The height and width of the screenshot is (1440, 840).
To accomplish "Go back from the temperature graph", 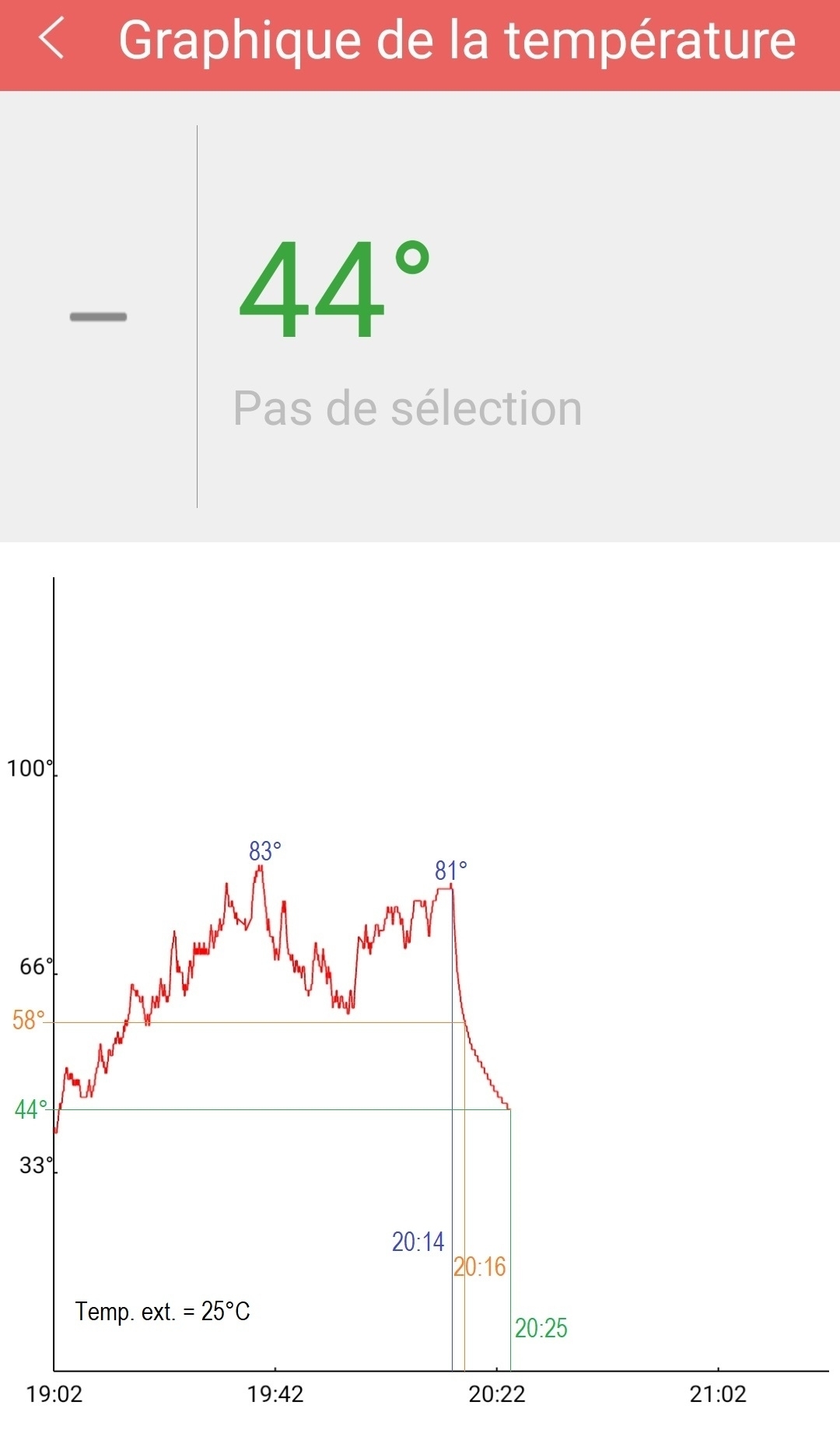I will click(51, 40).
